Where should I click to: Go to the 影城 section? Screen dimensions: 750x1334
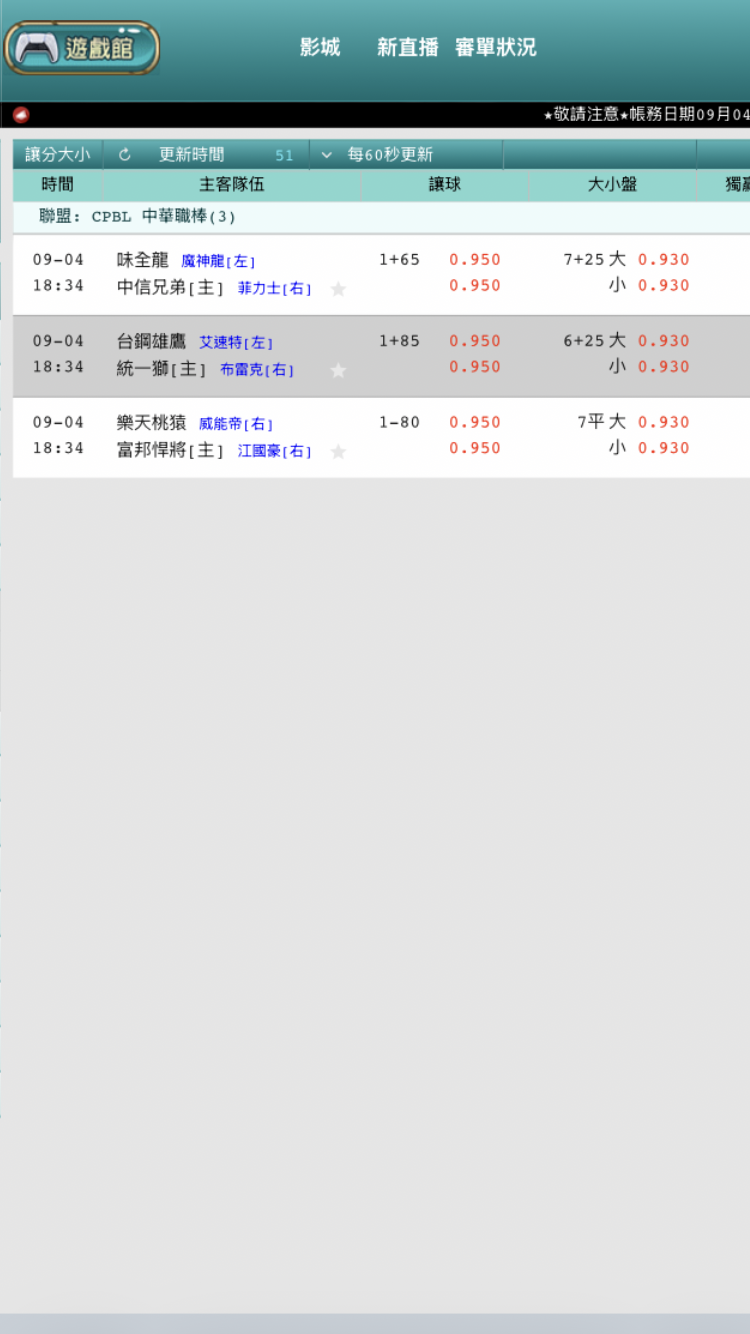click(x=320, y=47)
